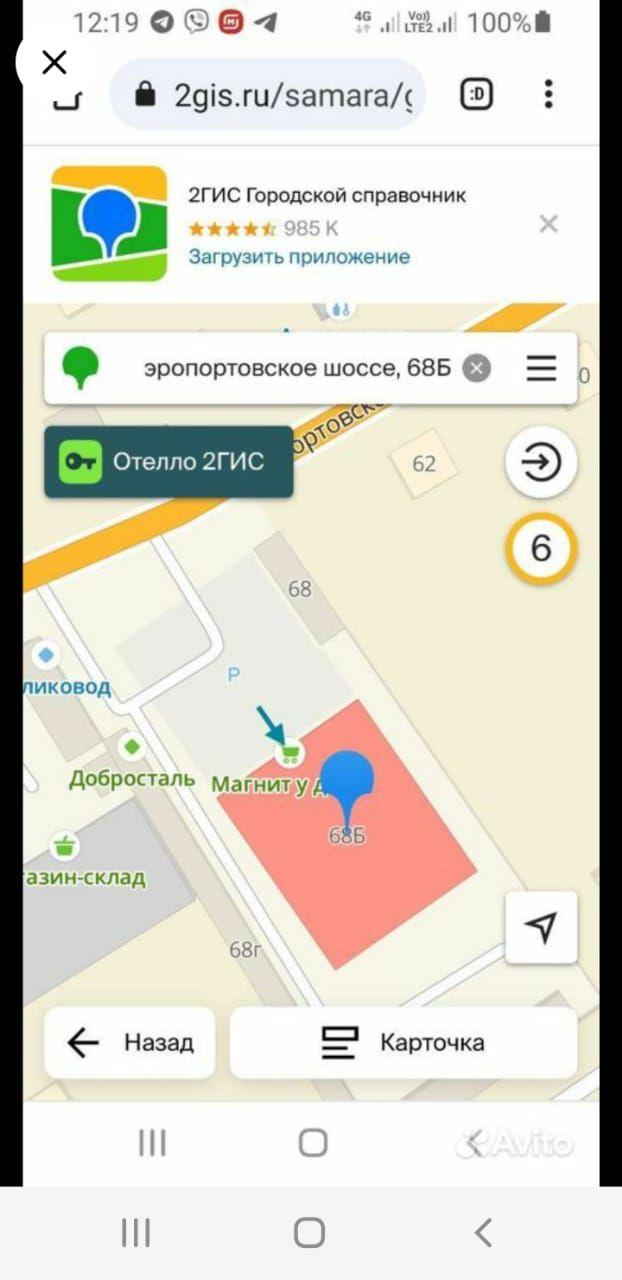Open the recent apps overview

[x=135, y=1232]
